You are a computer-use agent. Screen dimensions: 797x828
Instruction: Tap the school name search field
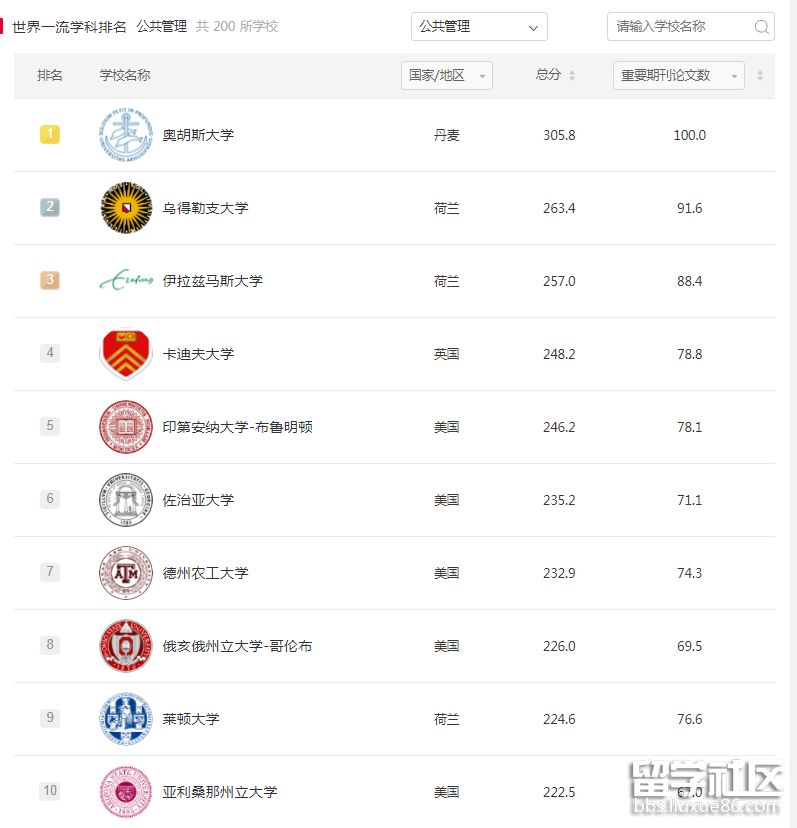(678, 27)
